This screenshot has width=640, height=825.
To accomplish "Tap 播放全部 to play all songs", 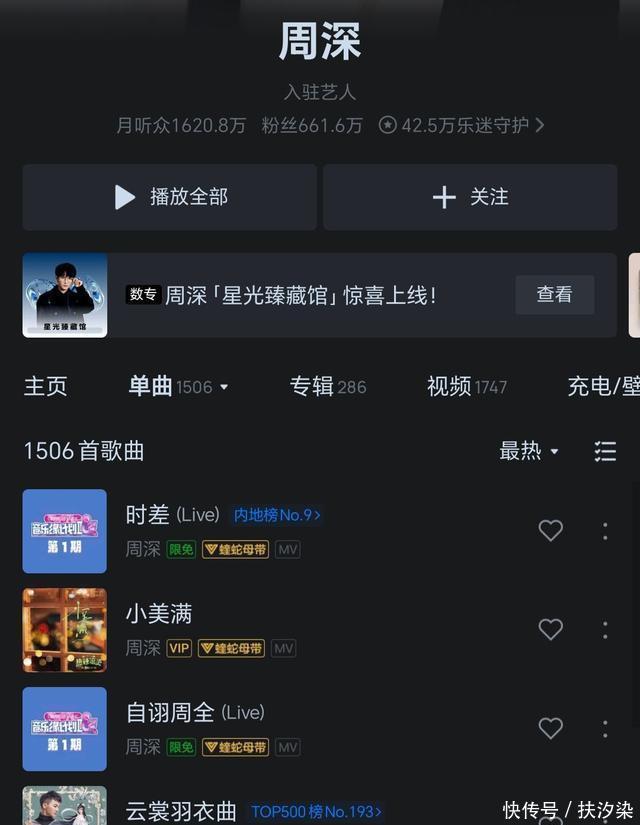I will click(170, 198).
